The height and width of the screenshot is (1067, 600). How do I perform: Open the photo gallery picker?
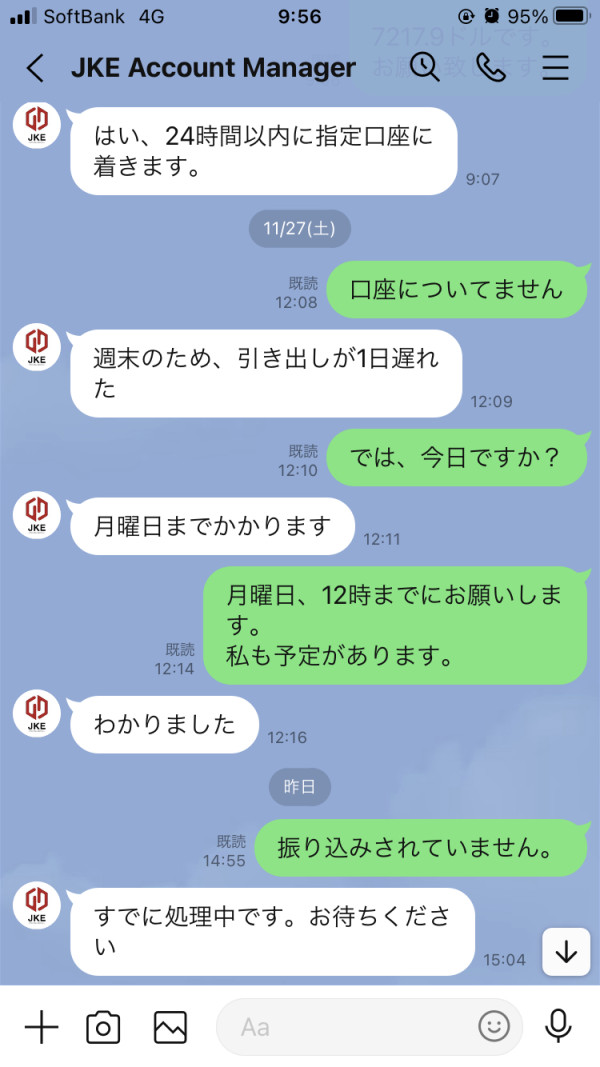coord(170,1027)
